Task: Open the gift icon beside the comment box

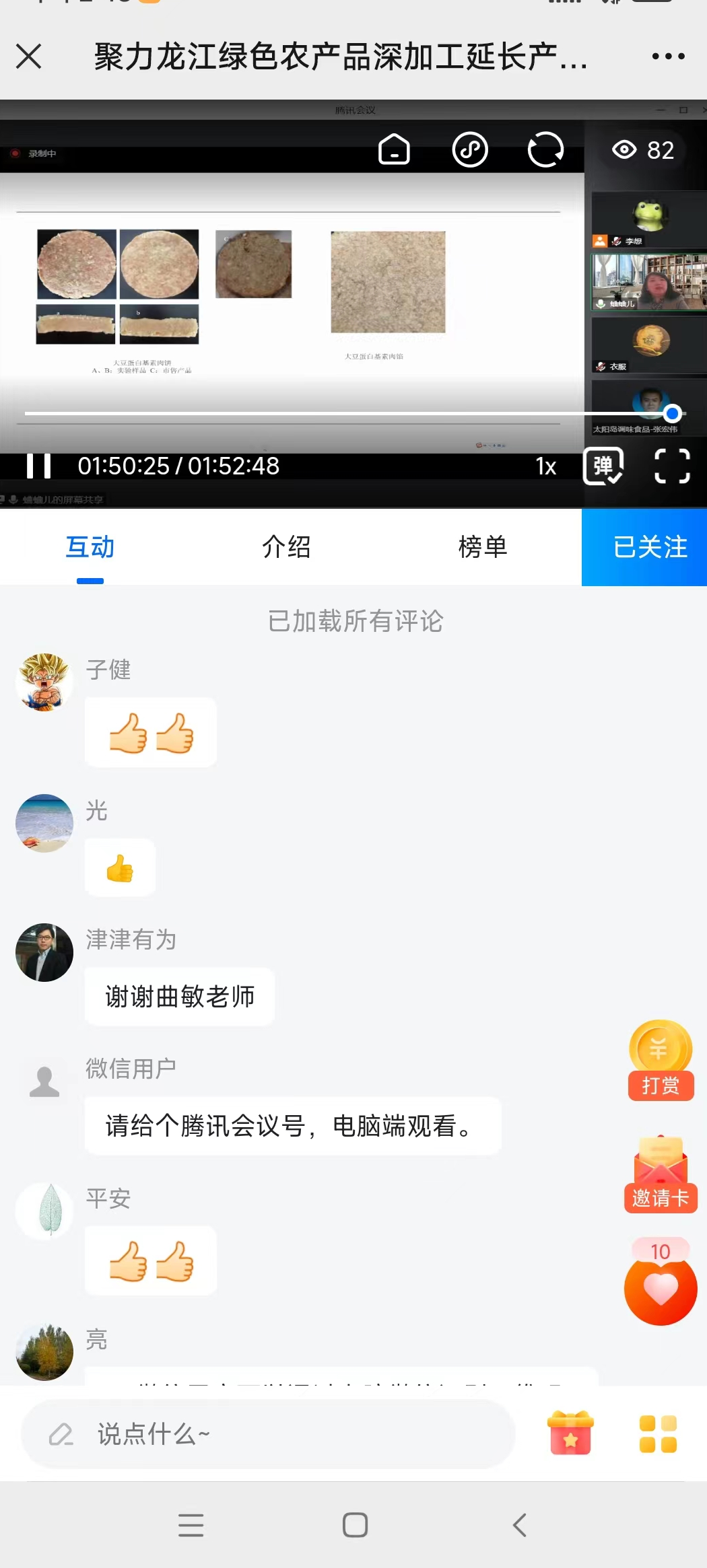Action: coord(569,1432)
